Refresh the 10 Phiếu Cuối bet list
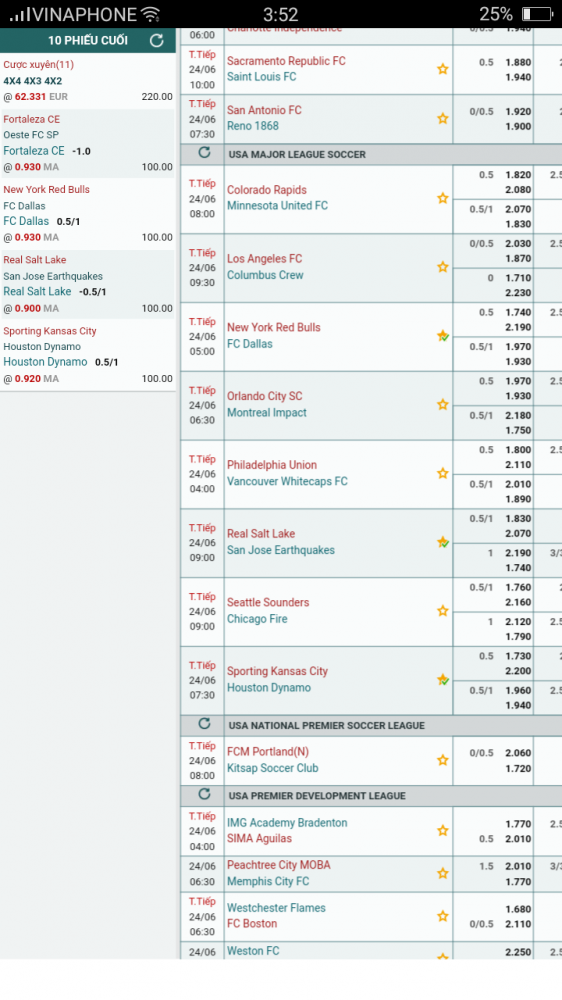Viewport: 562px width, 1000px height. tap(156, 40)
